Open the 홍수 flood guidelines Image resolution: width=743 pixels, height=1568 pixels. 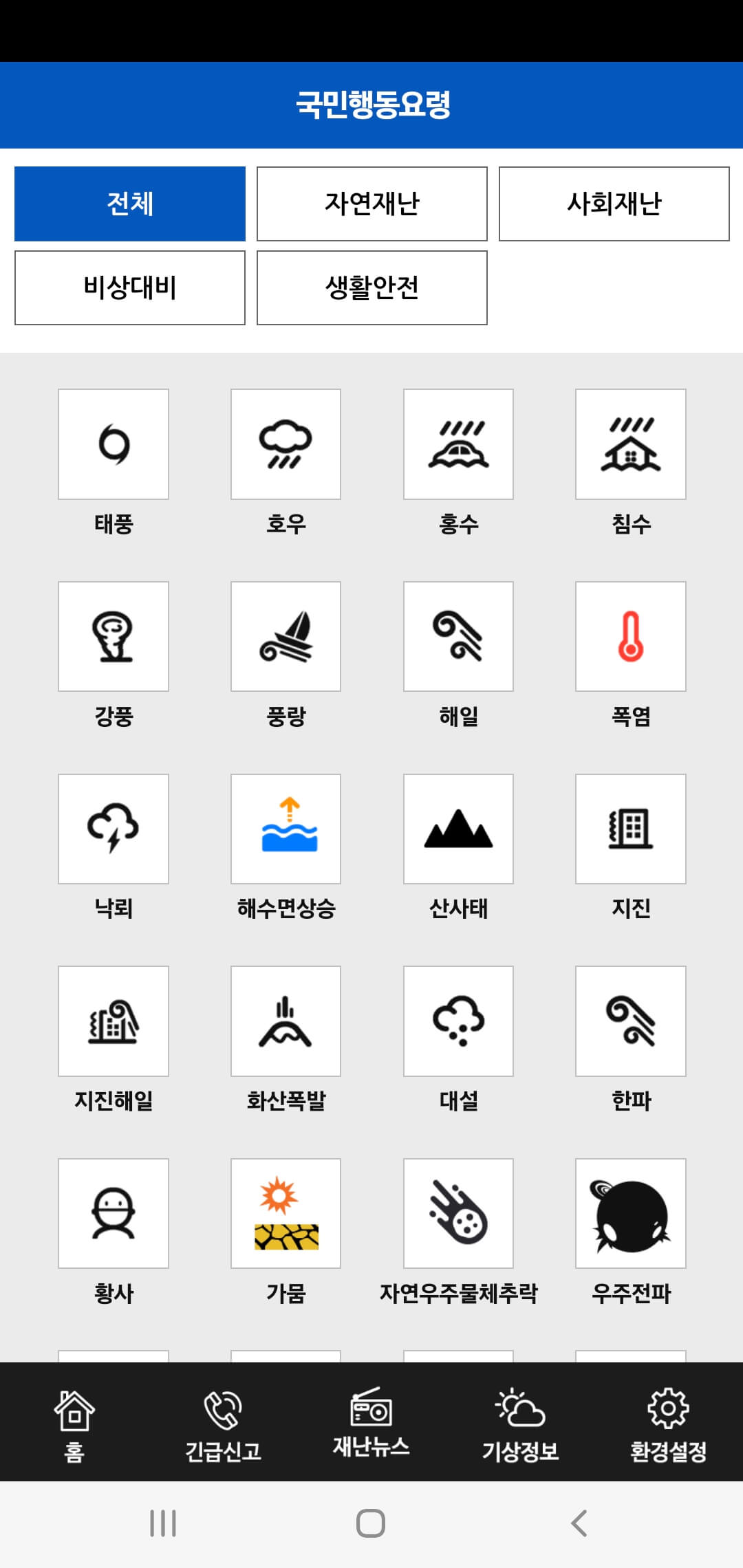tap(458, 444)
